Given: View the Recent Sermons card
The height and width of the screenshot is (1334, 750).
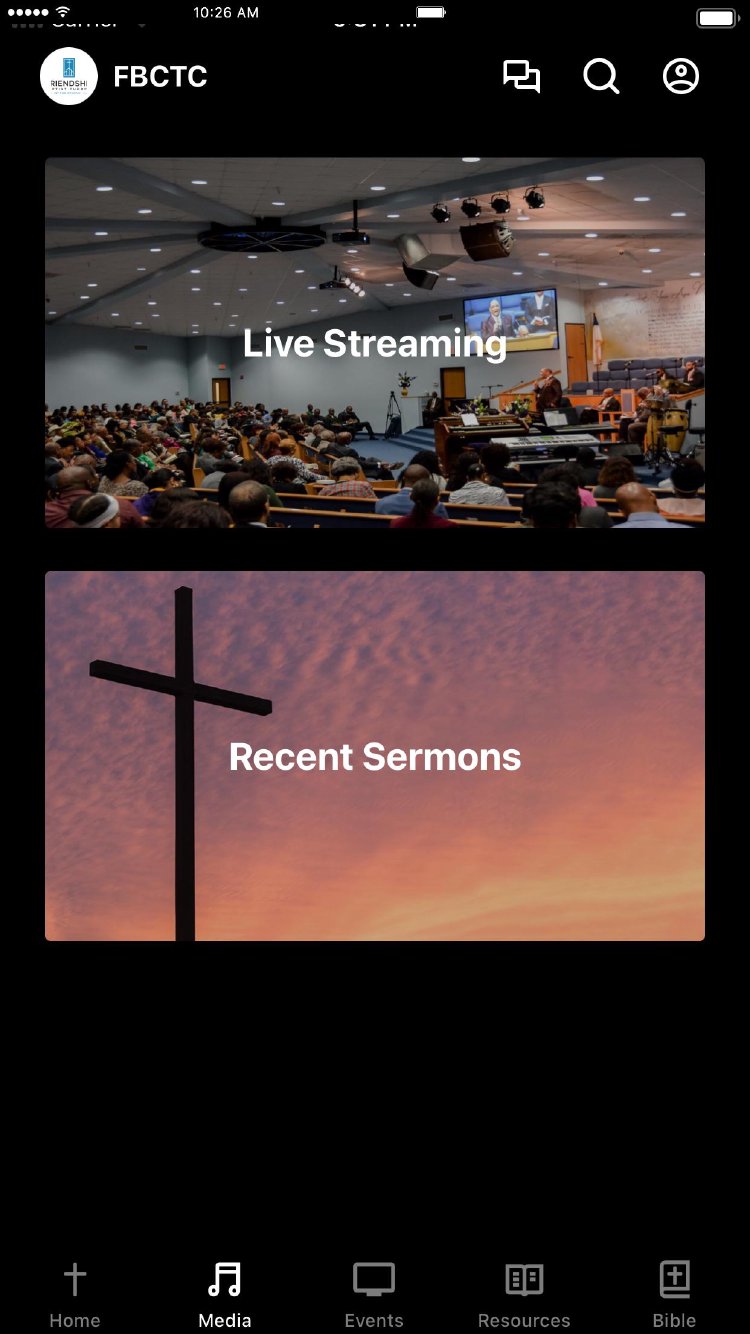Looking at the screenshot, I should coord(375,756).
